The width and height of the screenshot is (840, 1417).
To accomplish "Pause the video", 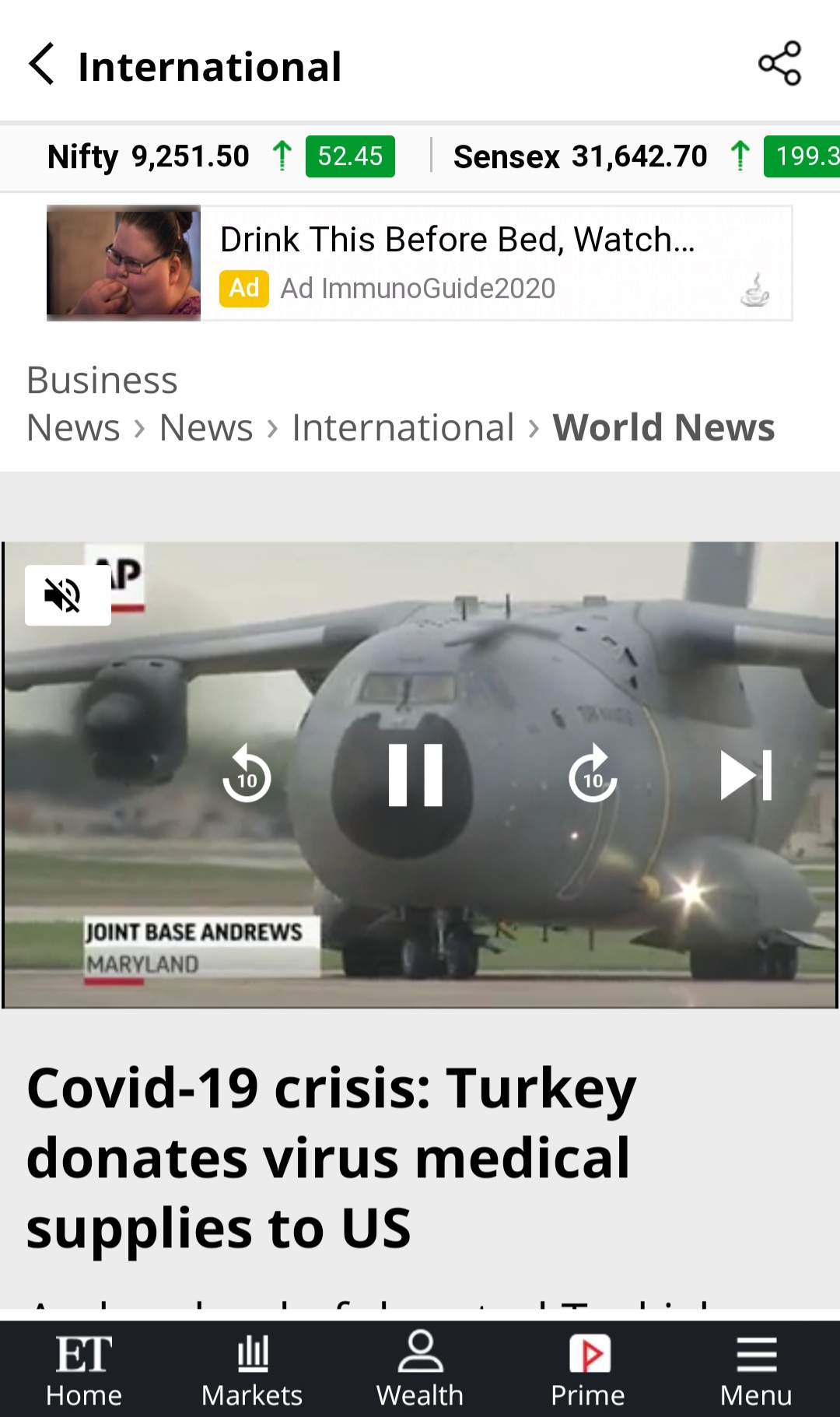I will point(415,774).
